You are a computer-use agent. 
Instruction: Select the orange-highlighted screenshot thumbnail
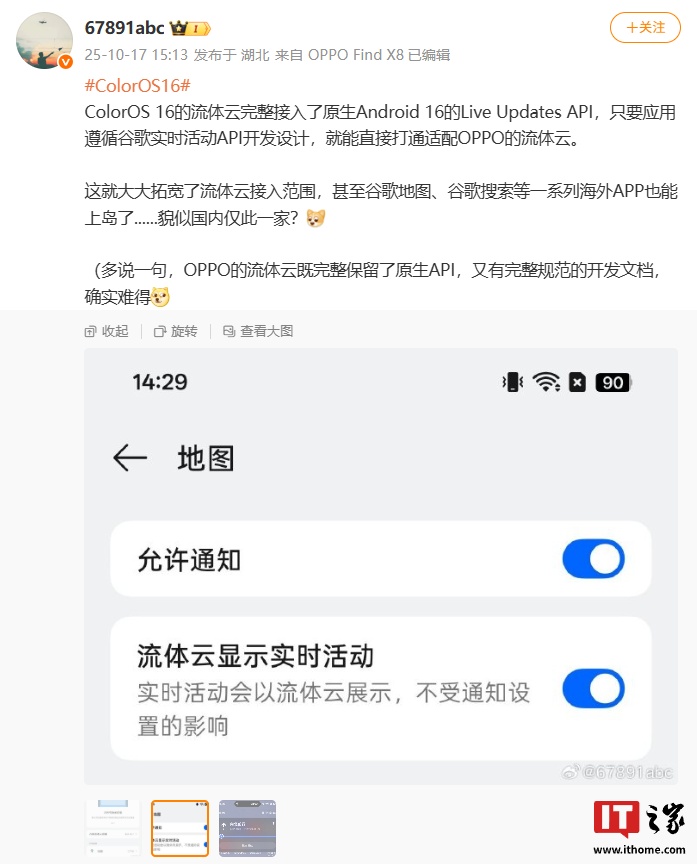[180, 828]
